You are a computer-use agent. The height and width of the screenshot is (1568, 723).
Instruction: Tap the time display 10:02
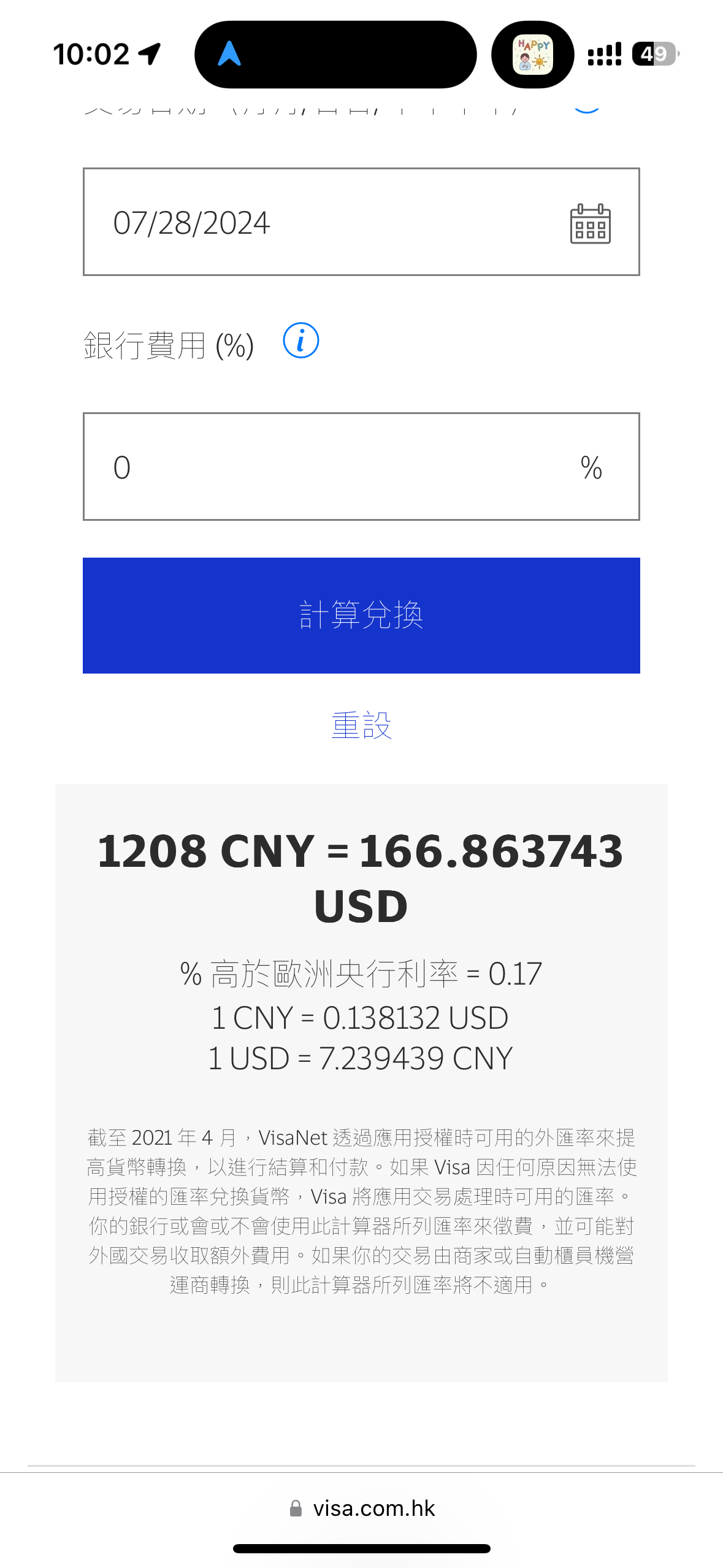[91, 52]
